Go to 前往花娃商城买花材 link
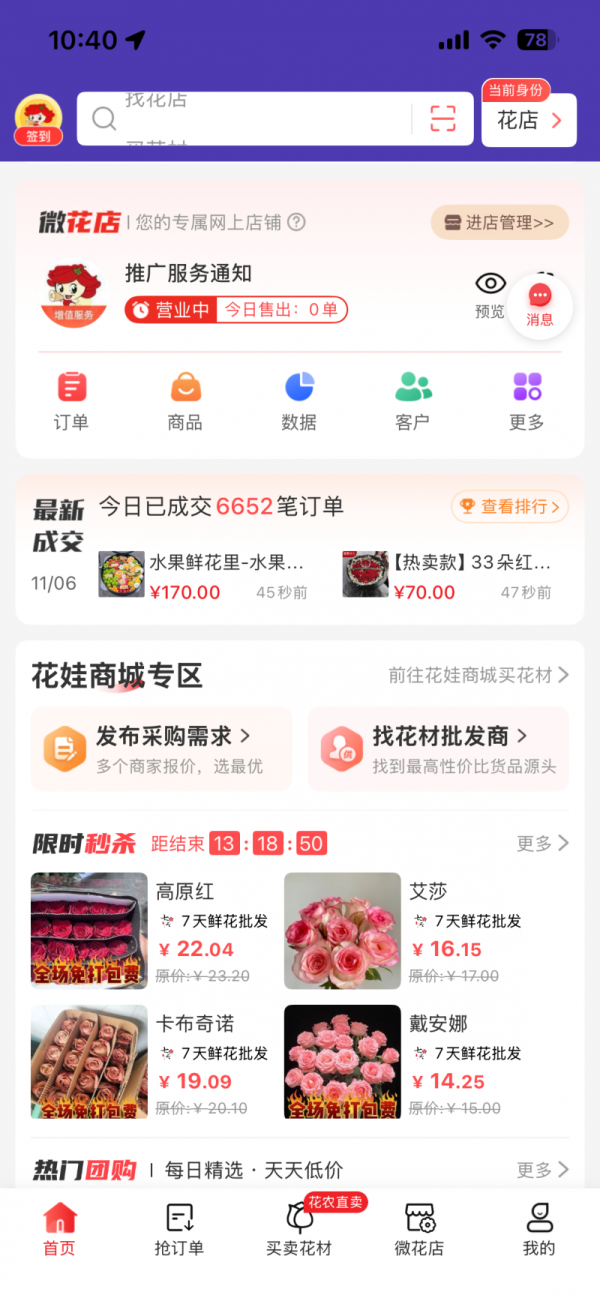Viewport: 600px width, 1298px height. tap(478, 676)
